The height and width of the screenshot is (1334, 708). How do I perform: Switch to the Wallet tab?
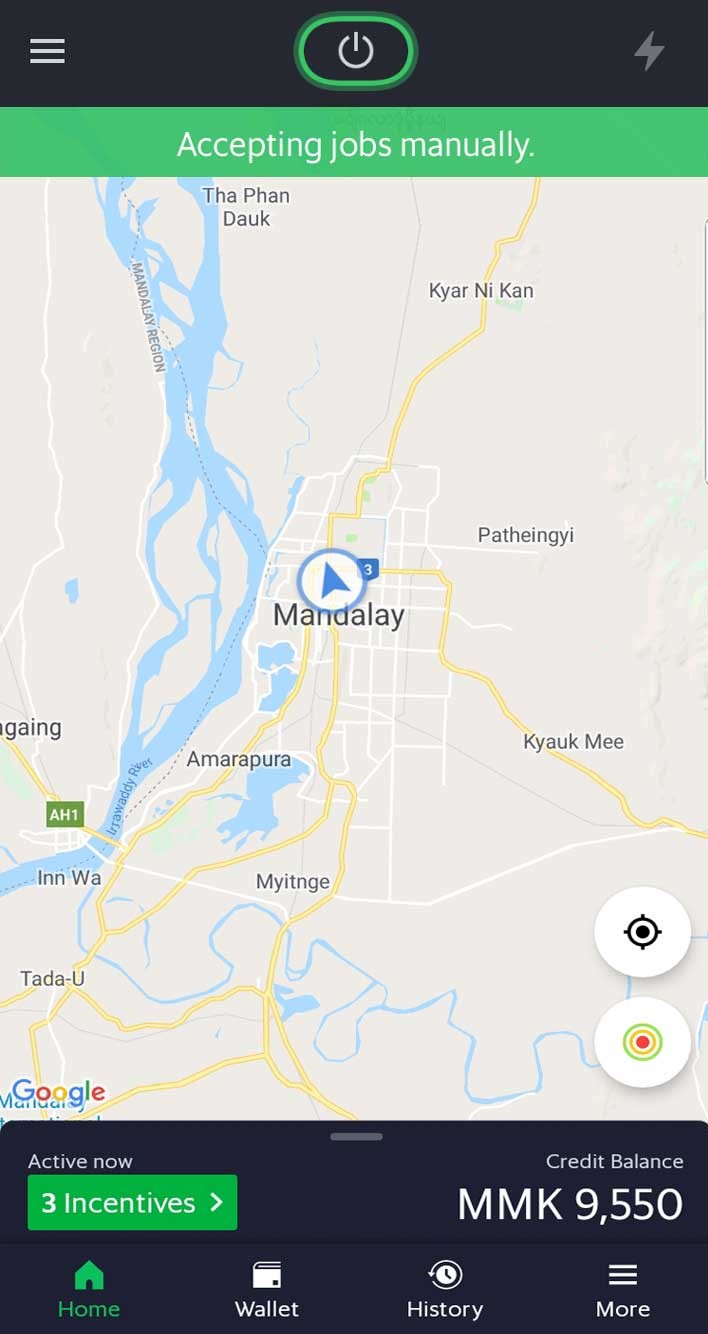[266, 1290]
